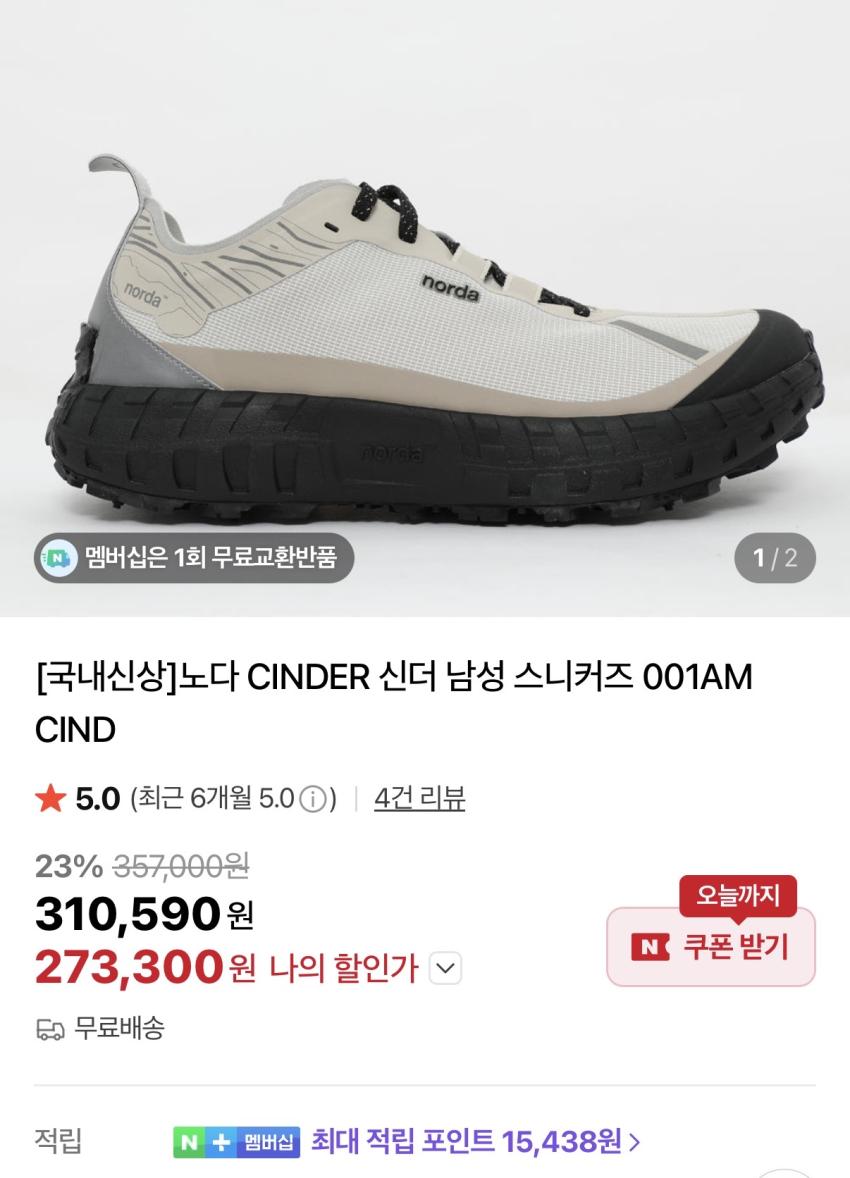850x1178 pixels.
Task: Open the 4건 리뷰 reviews link
Action: [x=419, y=798]
